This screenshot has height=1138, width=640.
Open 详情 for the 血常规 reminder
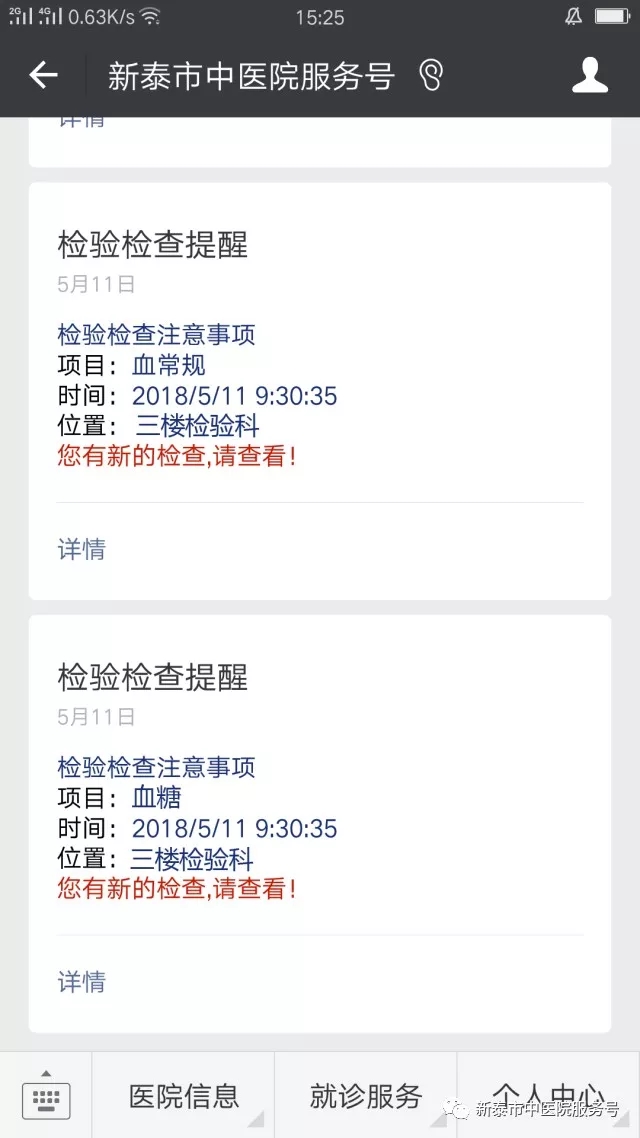pyautogui.click(x=82, y=549)
